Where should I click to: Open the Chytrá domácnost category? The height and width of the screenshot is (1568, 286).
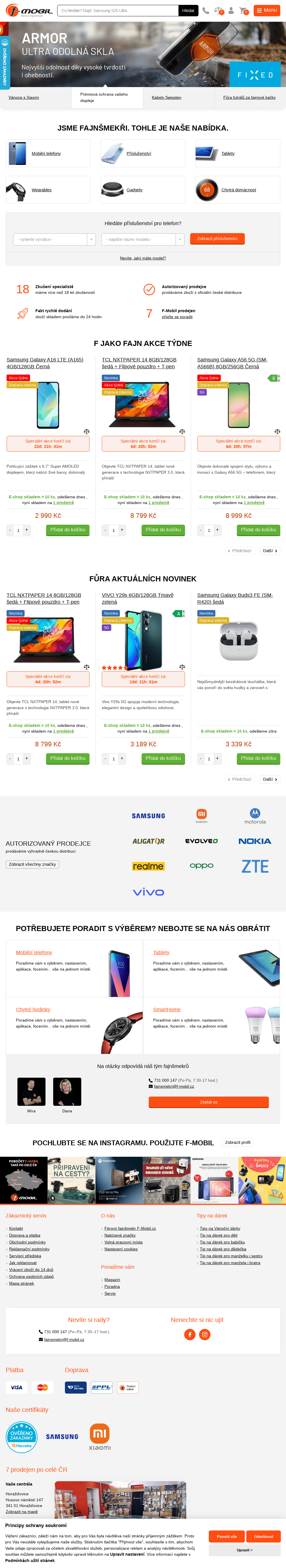(238, 190)
